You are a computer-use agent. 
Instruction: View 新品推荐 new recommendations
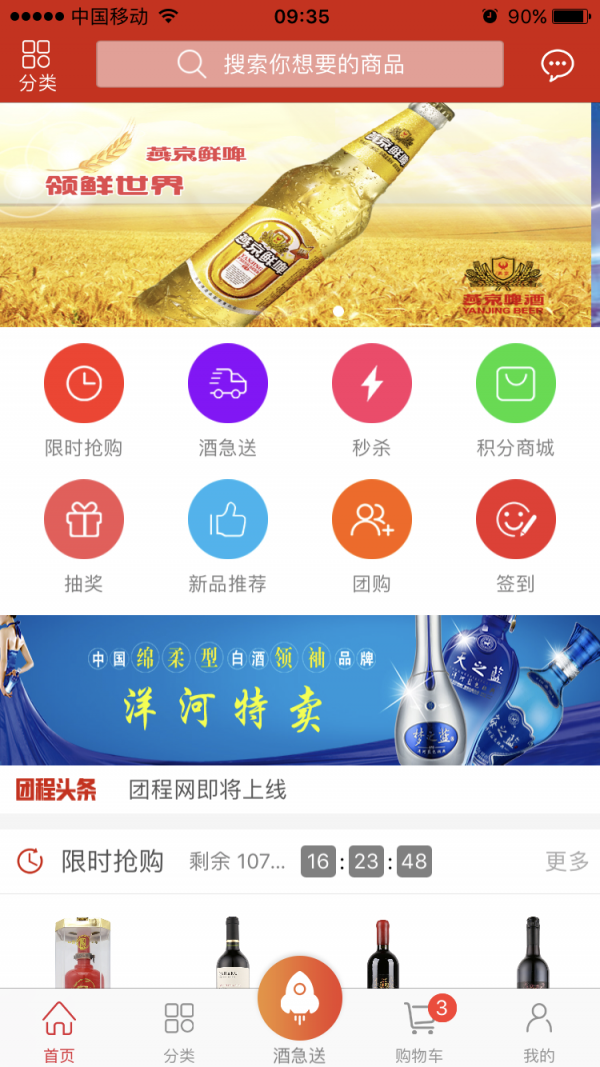pos(228,536)
